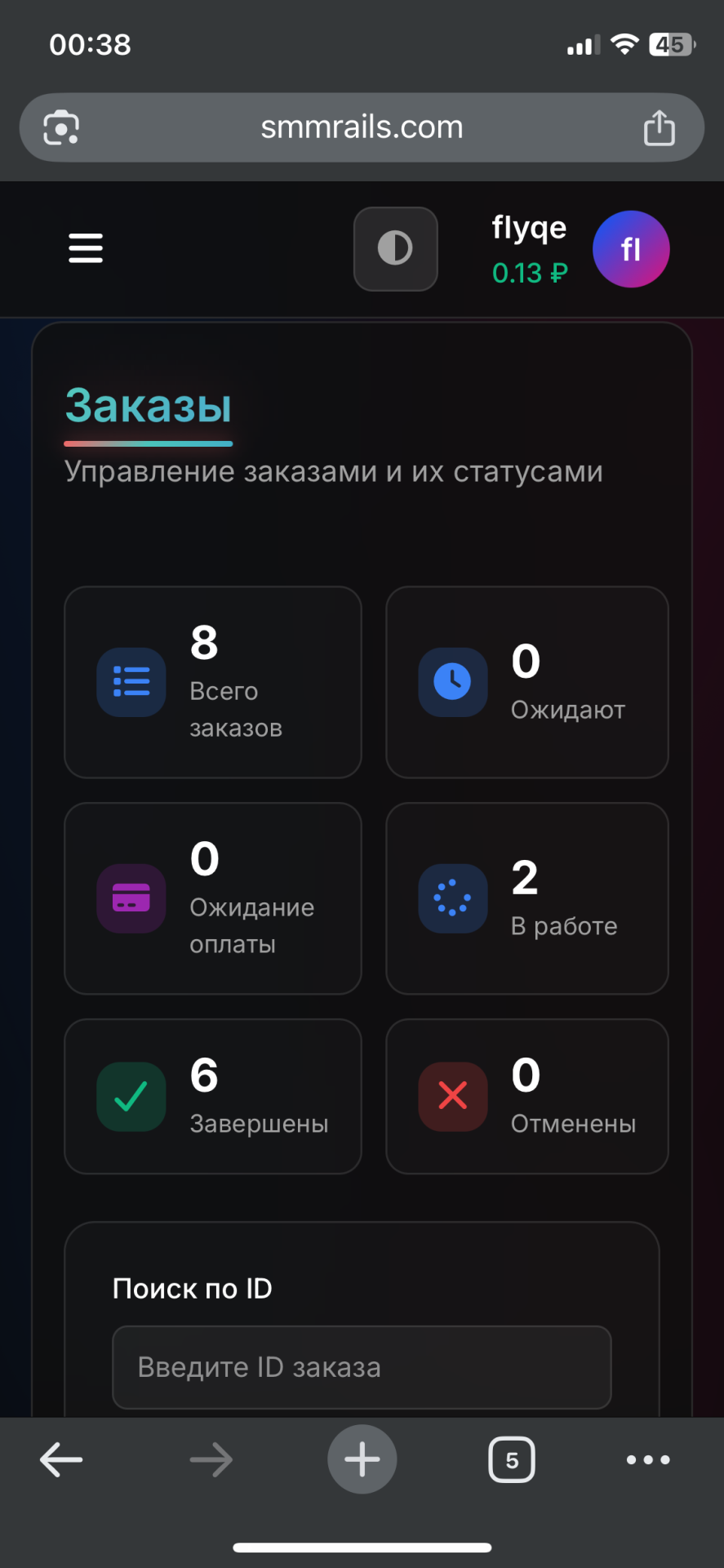724x1568 pixels.
Task: Select the Ожидают card
Action: (x=526, y=682)
